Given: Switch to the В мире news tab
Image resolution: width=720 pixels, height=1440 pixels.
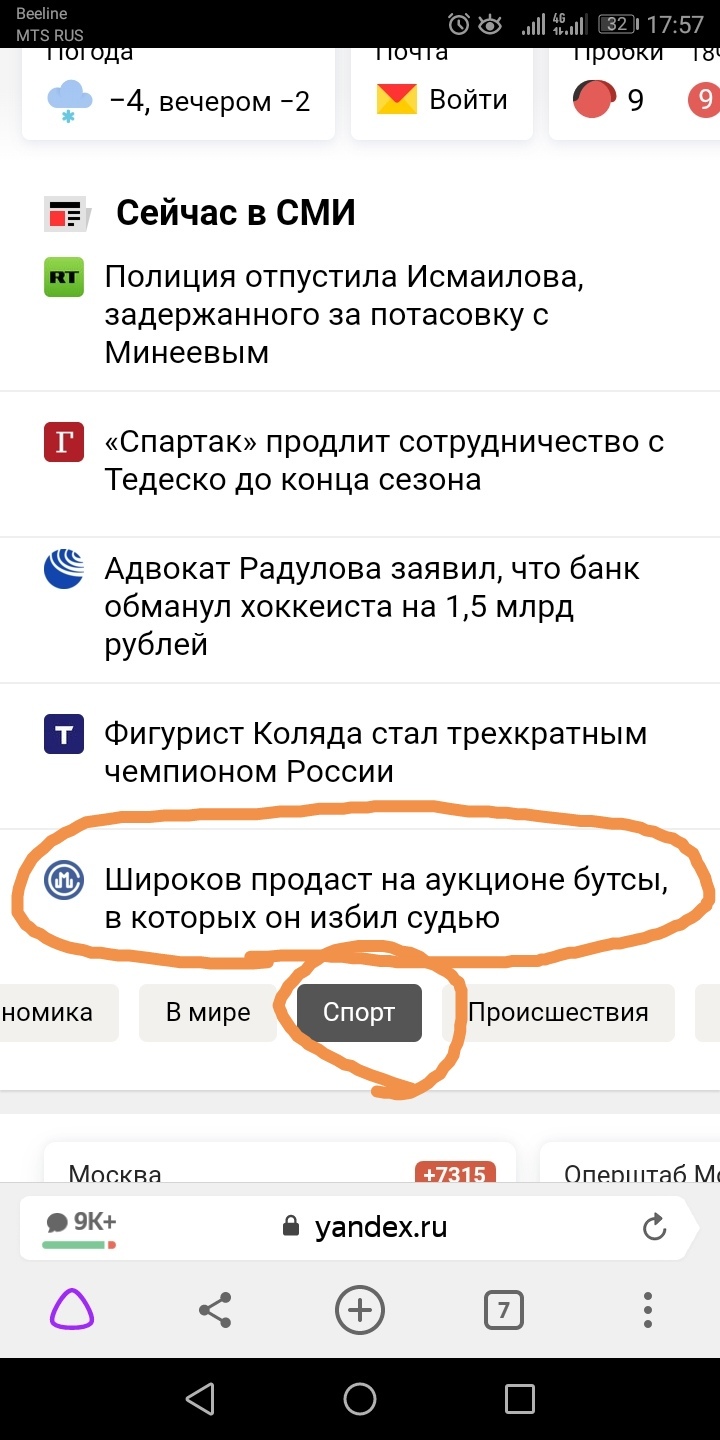Looking at the screenshot, I should pyautogui.click(x=208, y=1012).
